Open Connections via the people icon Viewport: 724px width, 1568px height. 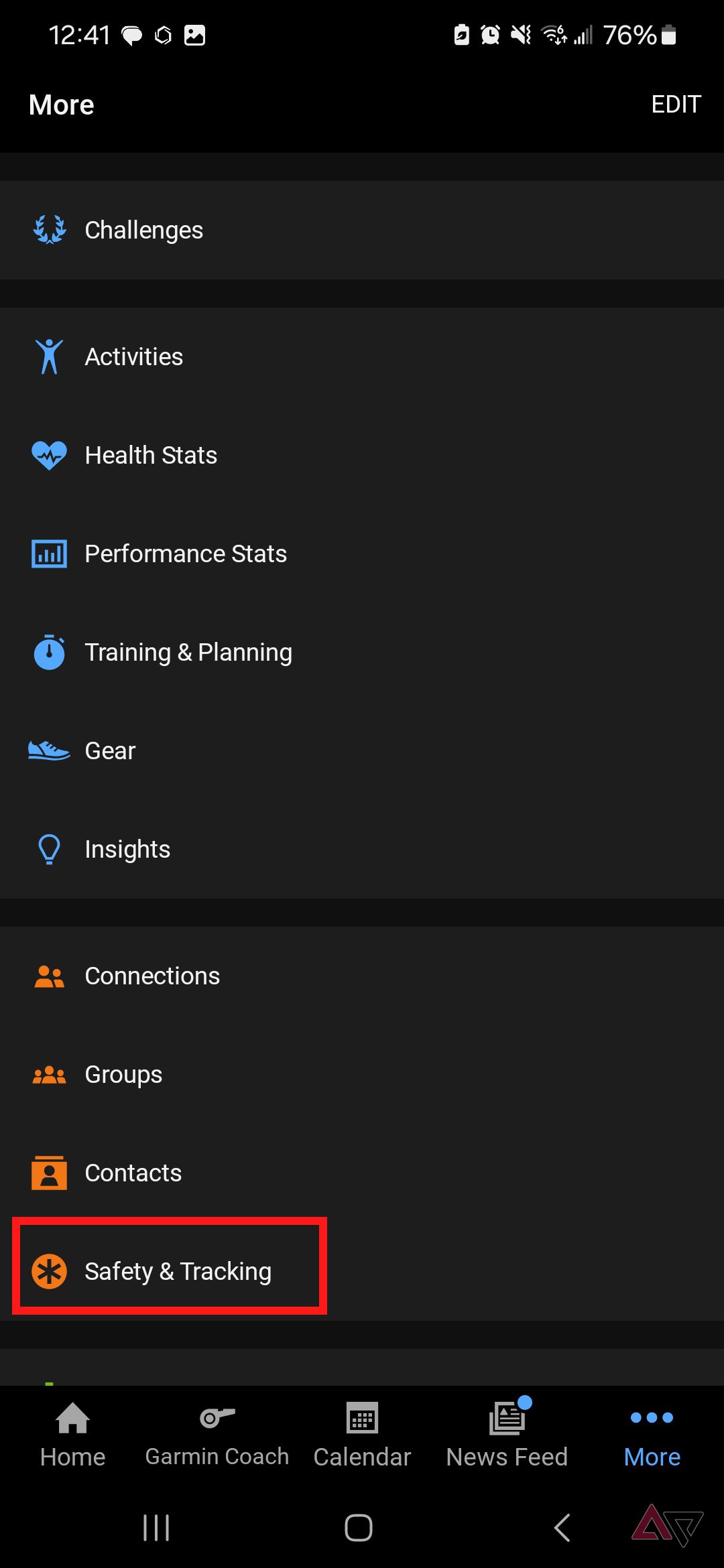(x=49, y=976)
